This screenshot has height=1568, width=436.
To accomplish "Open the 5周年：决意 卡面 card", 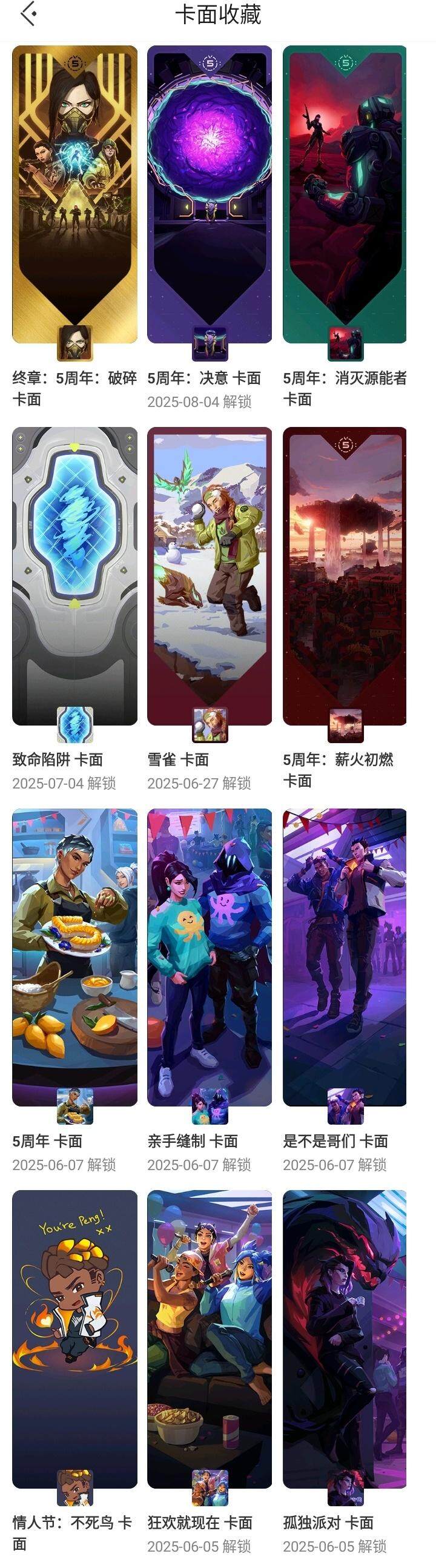I will (x=210, y=195).
